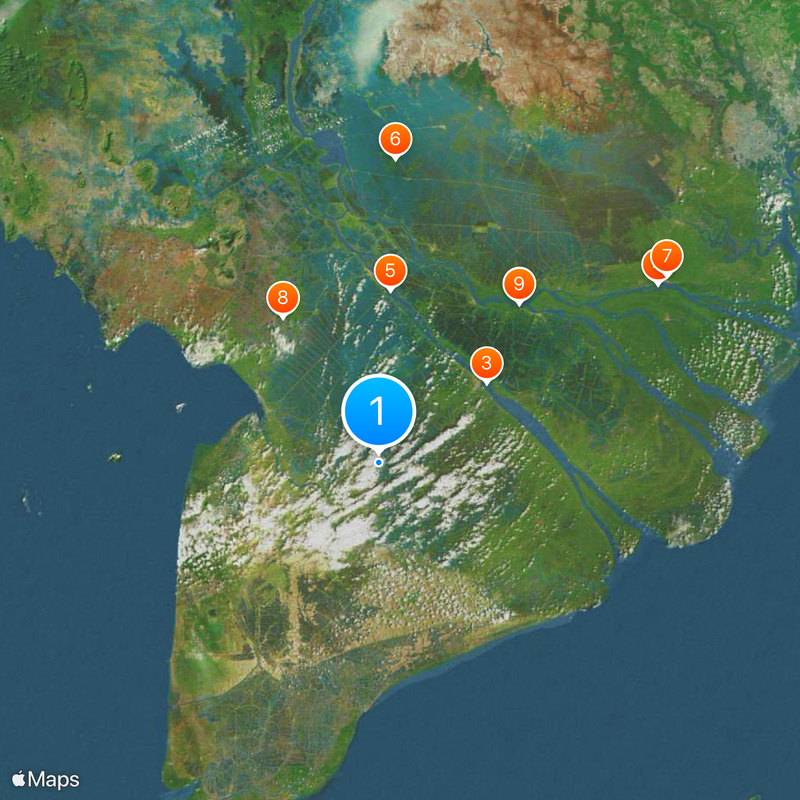Tap map pin number 7
Screen dimensions: 800x800
(x=667, y=256)
